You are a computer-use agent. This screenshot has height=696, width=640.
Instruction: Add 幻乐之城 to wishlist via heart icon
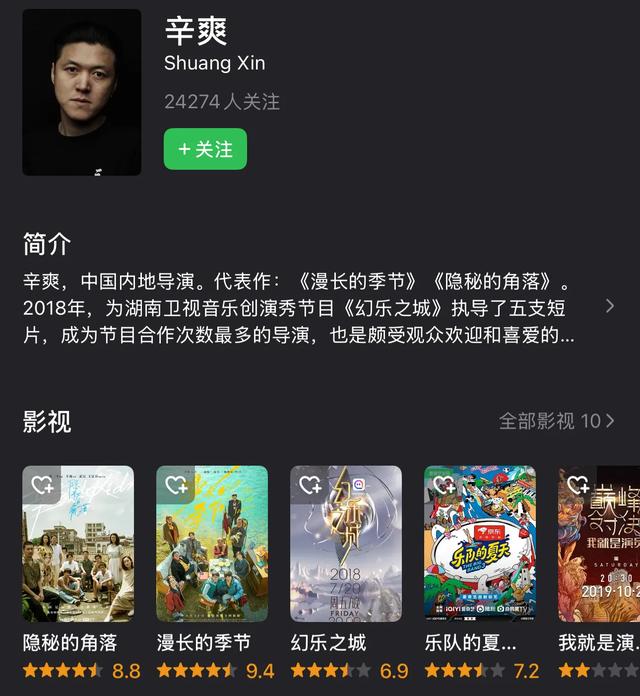[x=310, y=485]
